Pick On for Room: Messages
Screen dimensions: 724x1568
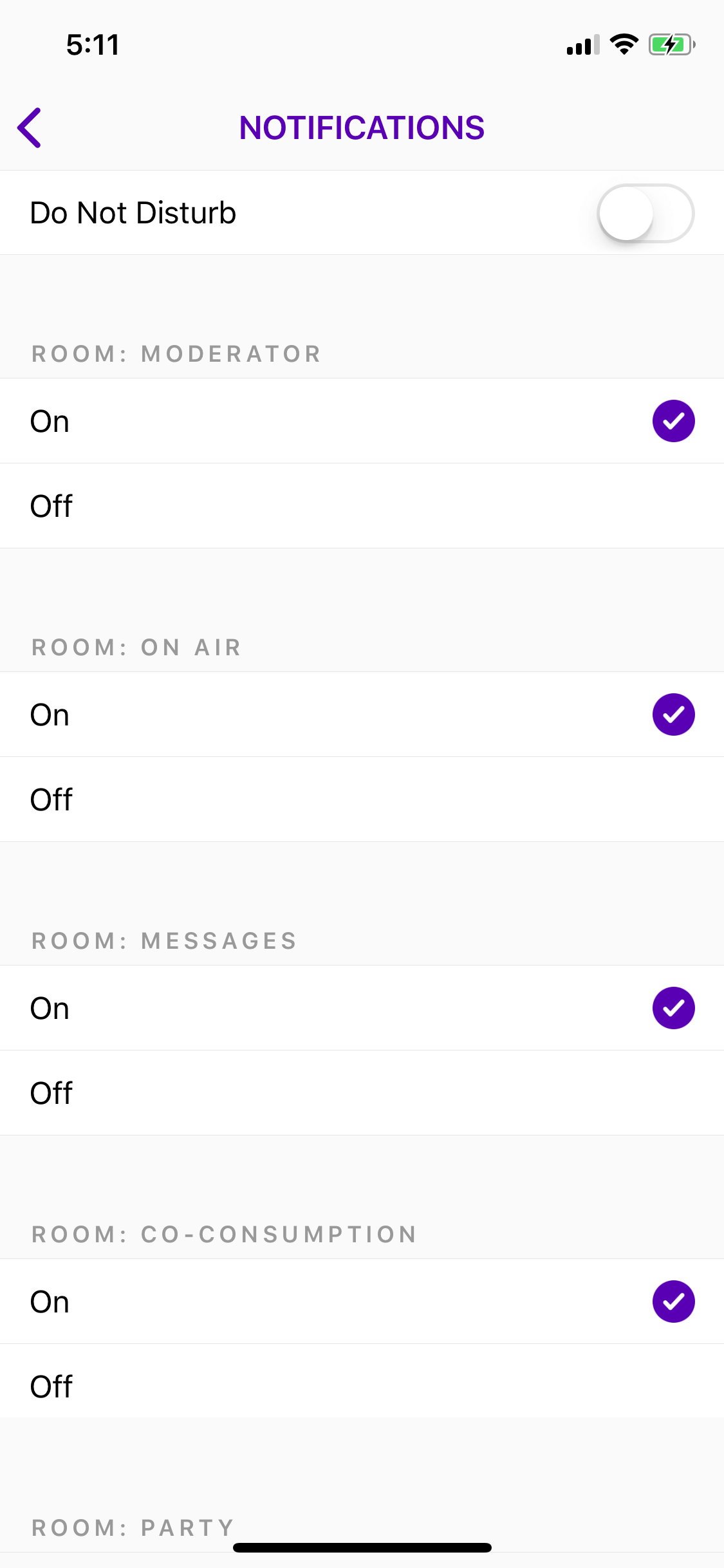pos(362,1008)
